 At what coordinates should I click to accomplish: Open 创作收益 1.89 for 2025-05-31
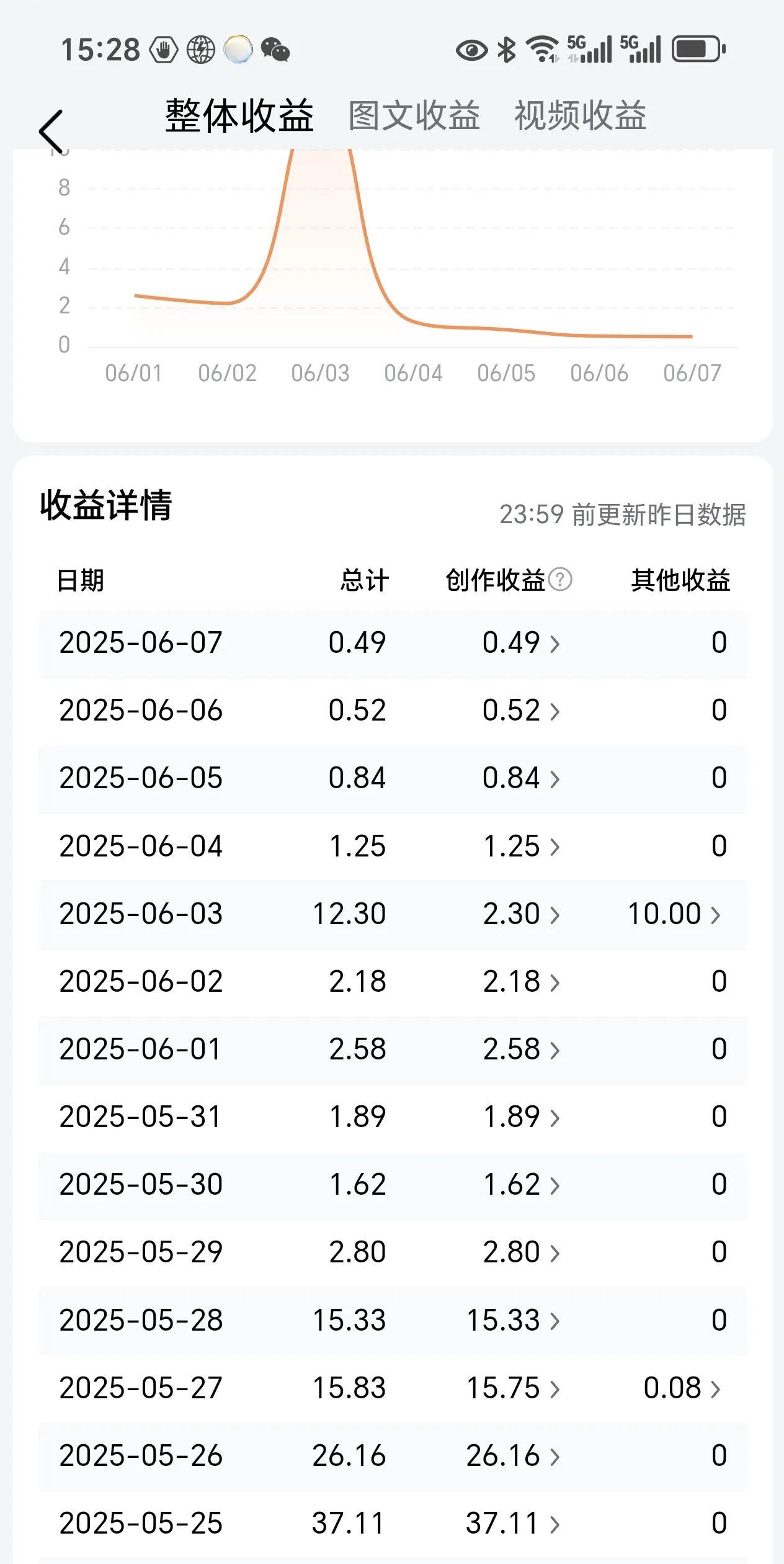[x=521, y=1117]
